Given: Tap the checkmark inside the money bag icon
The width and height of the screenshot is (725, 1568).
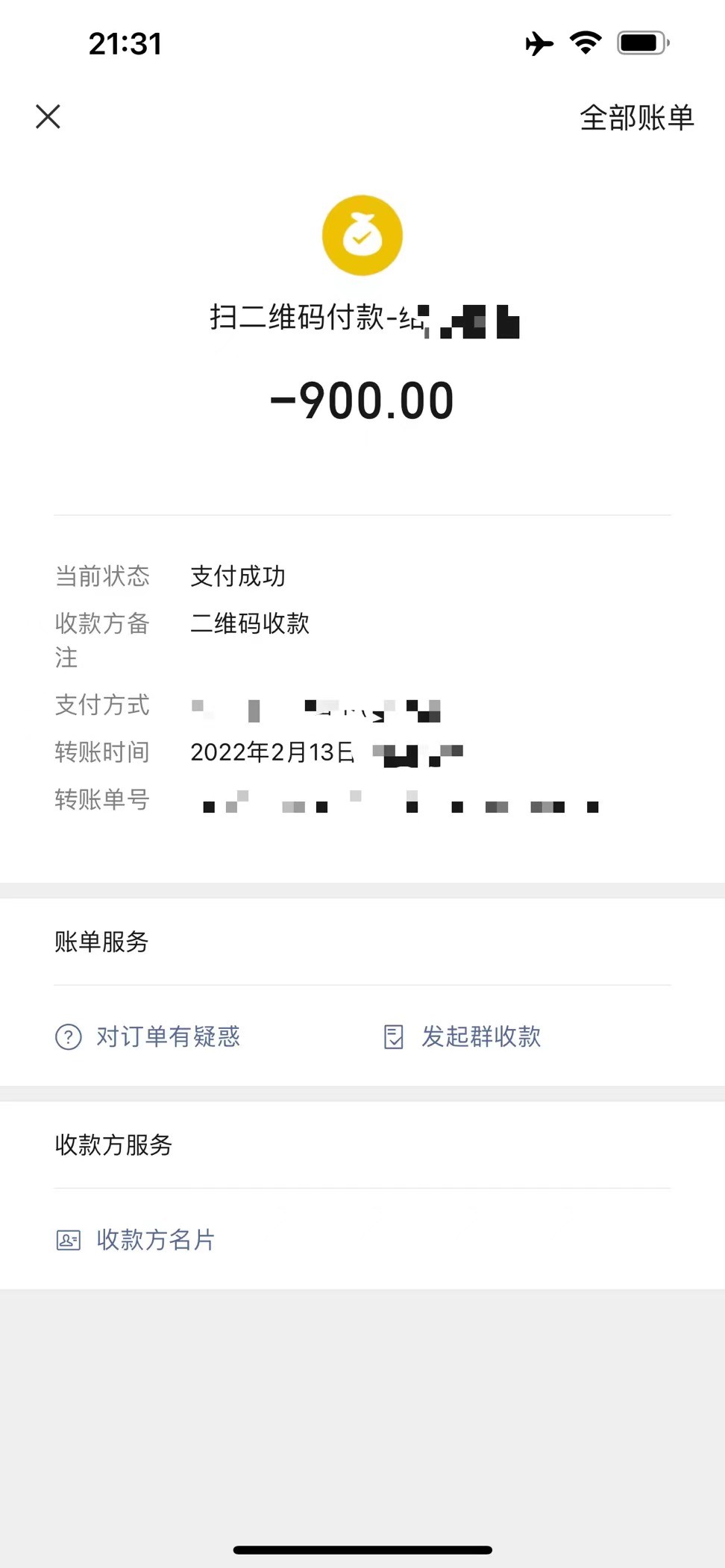Looking at the screenshot, I should pyautogui.click(x=360, y=239).
